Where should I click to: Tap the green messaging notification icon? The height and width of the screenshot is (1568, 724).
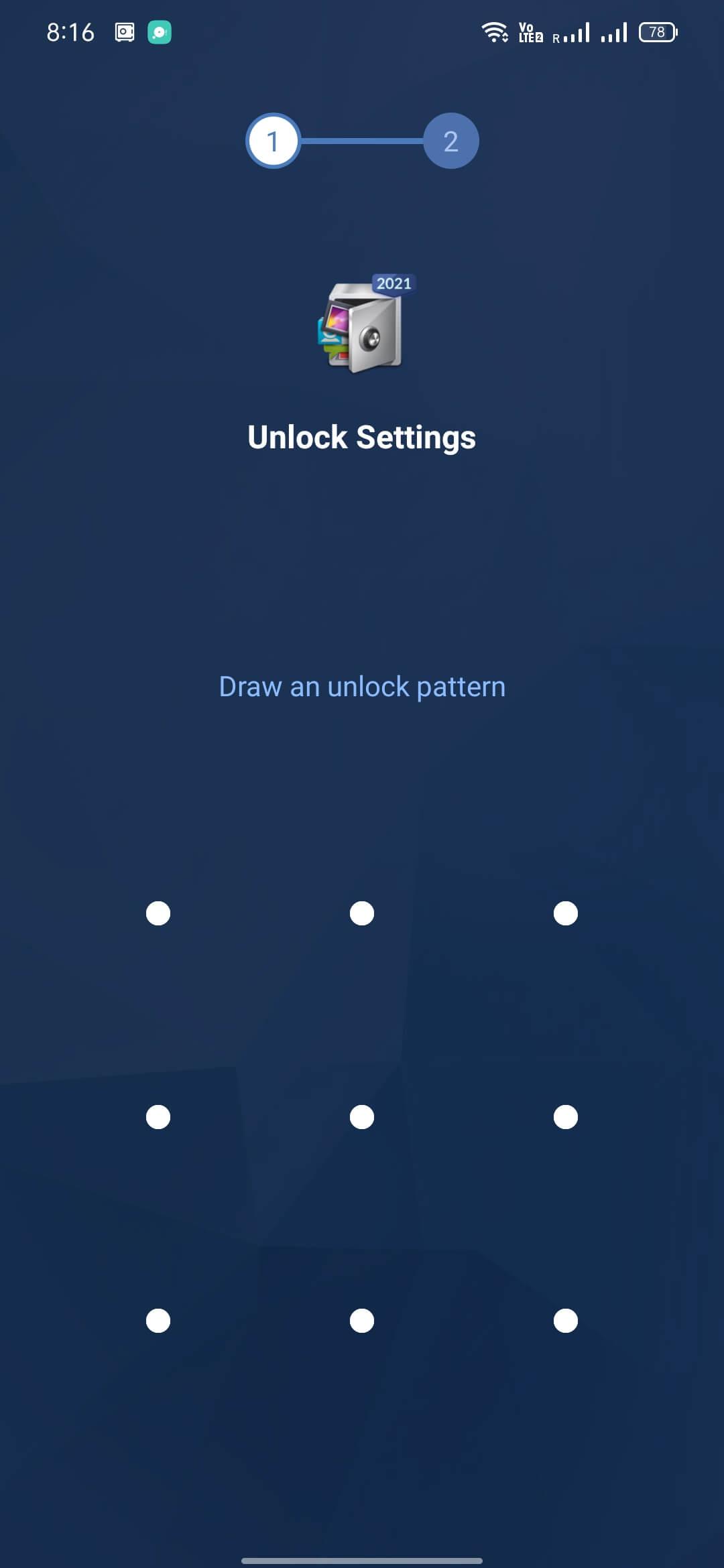point(158,31)
